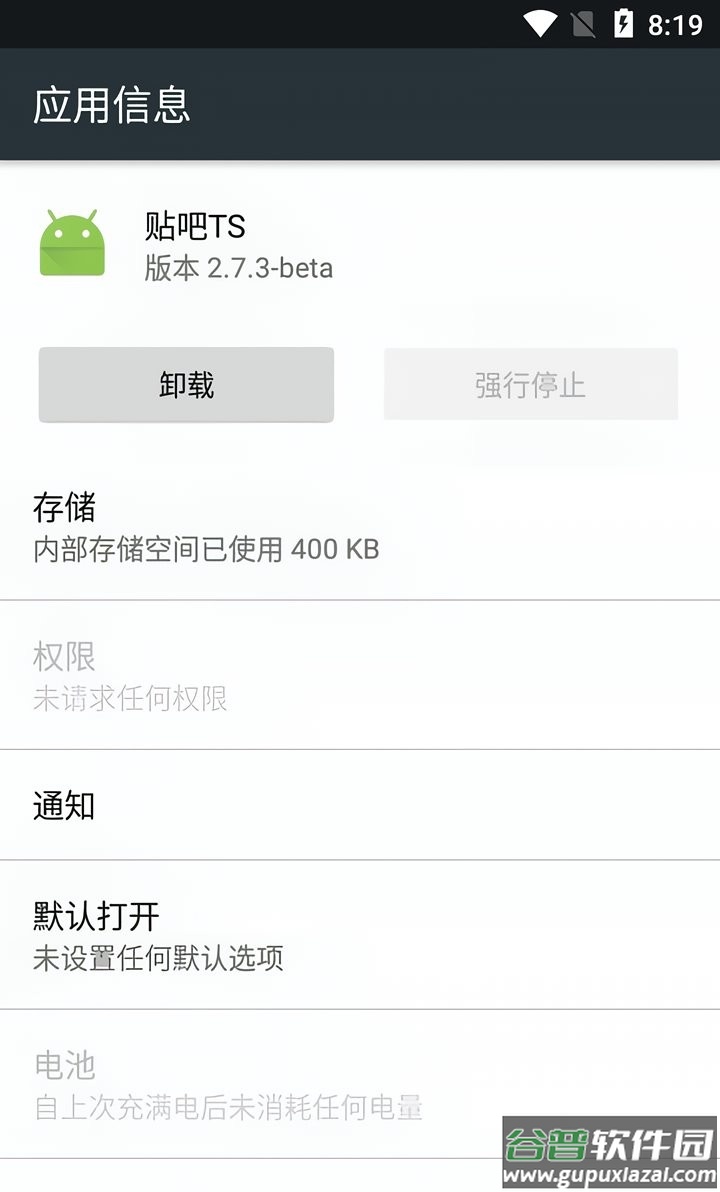
Task: Click the 贴吧TS Android robot app icon
Action: tap(71, 245)
